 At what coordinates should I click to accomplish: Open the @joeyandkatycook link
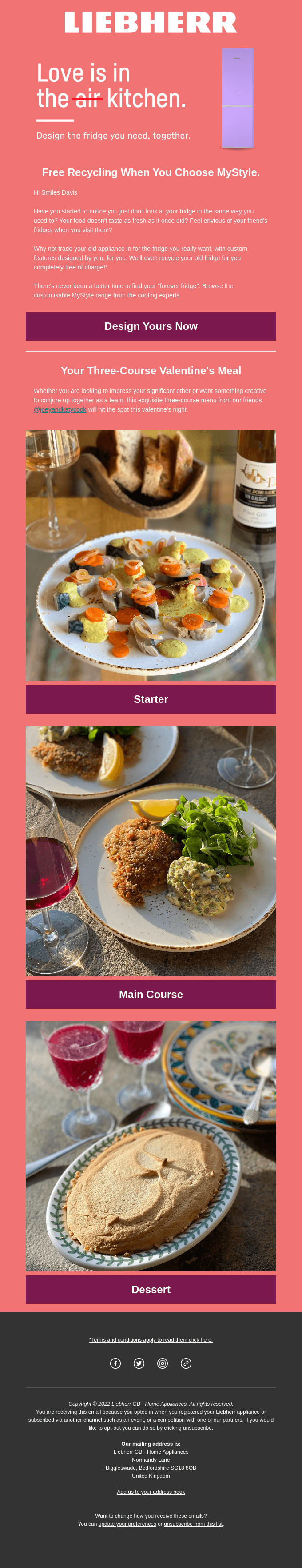(60, 409)
